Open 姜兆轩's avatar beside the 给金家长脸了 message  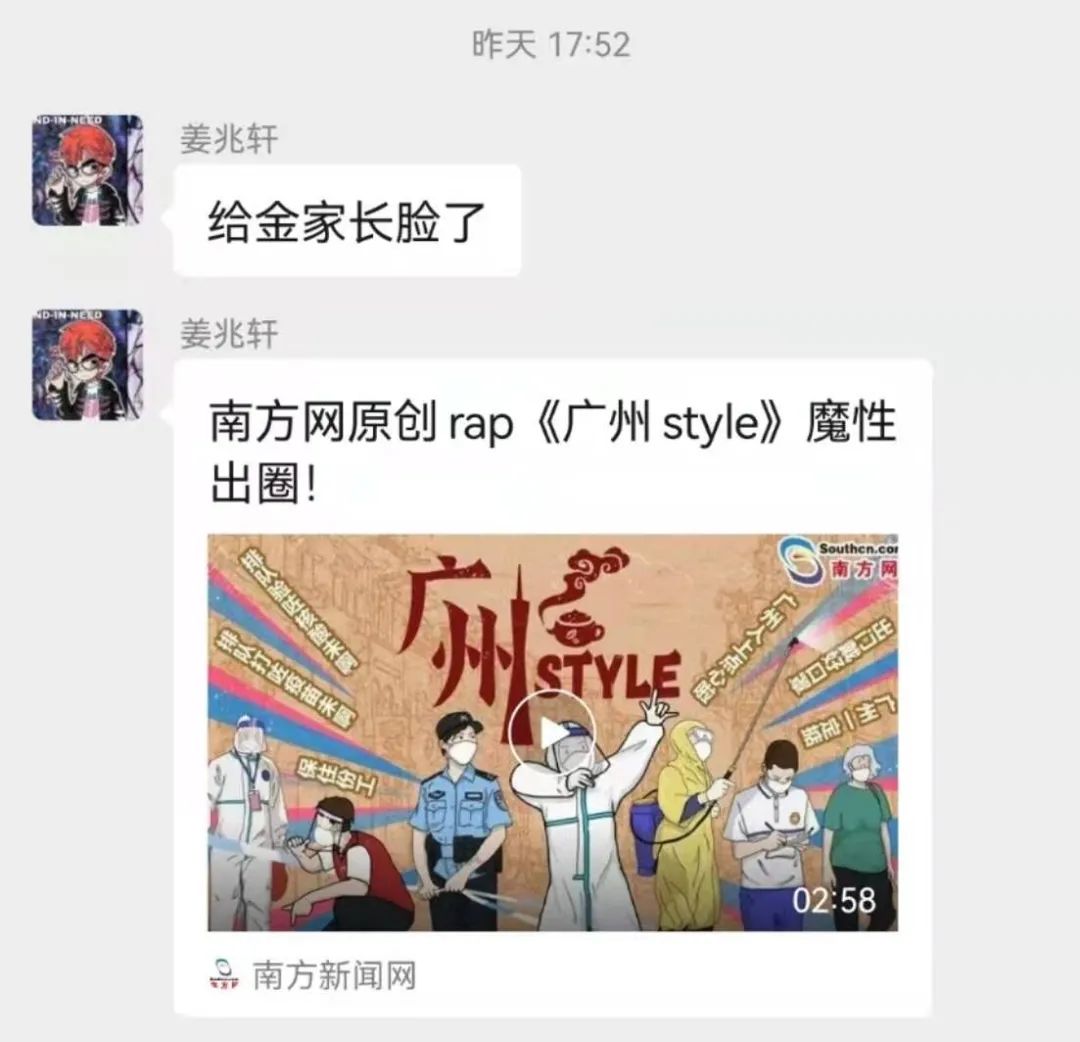pyautogui.click(x=88, y=170)
